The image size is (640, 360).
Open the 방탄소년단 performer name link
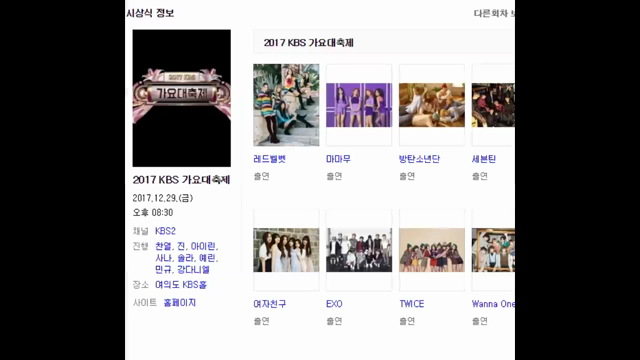click(x=419, y=159)
